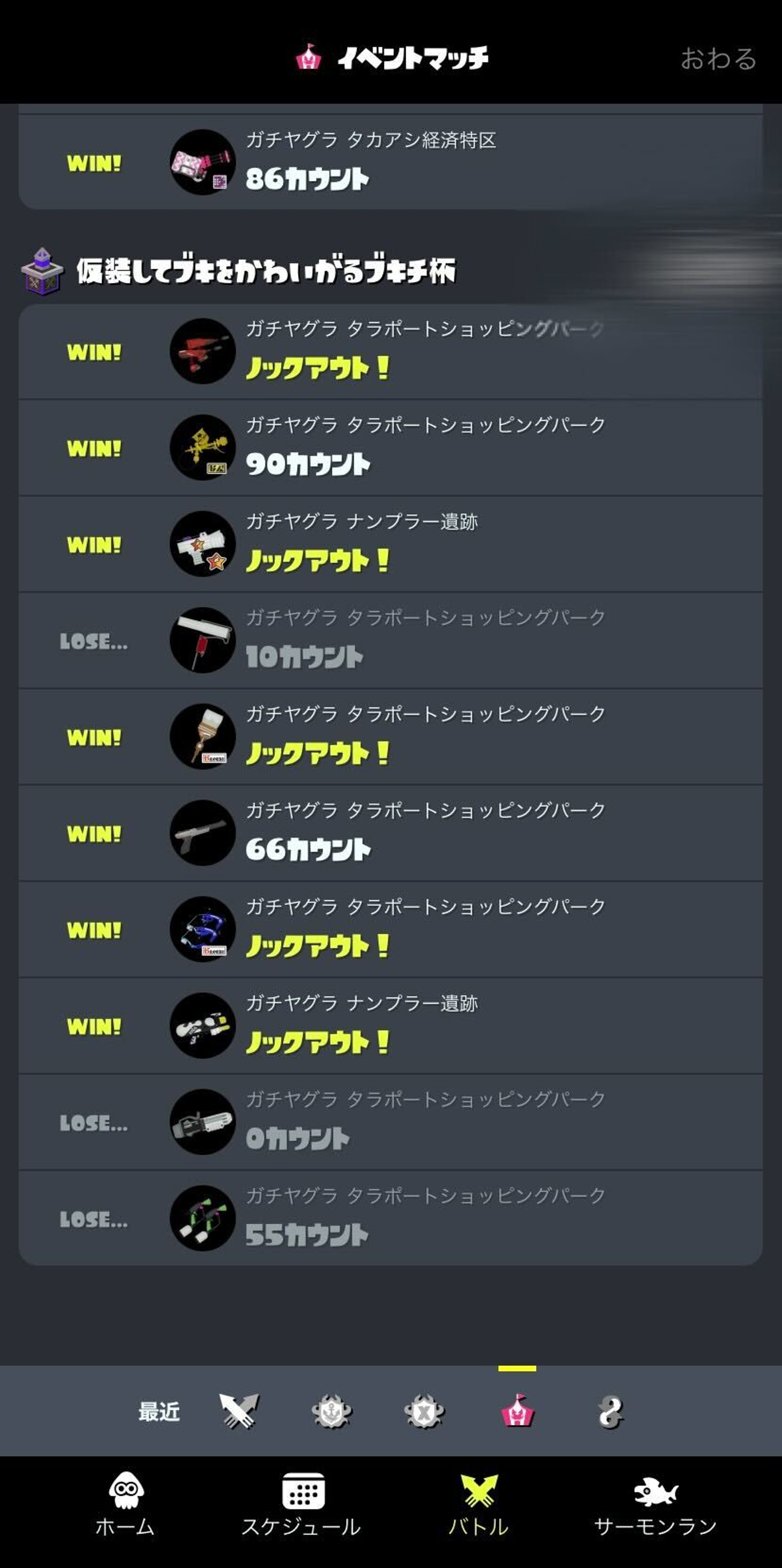This screenshot has width=782, height=1568.
Task: Open the 10カウント lose battle result
Action: point(389,640)
